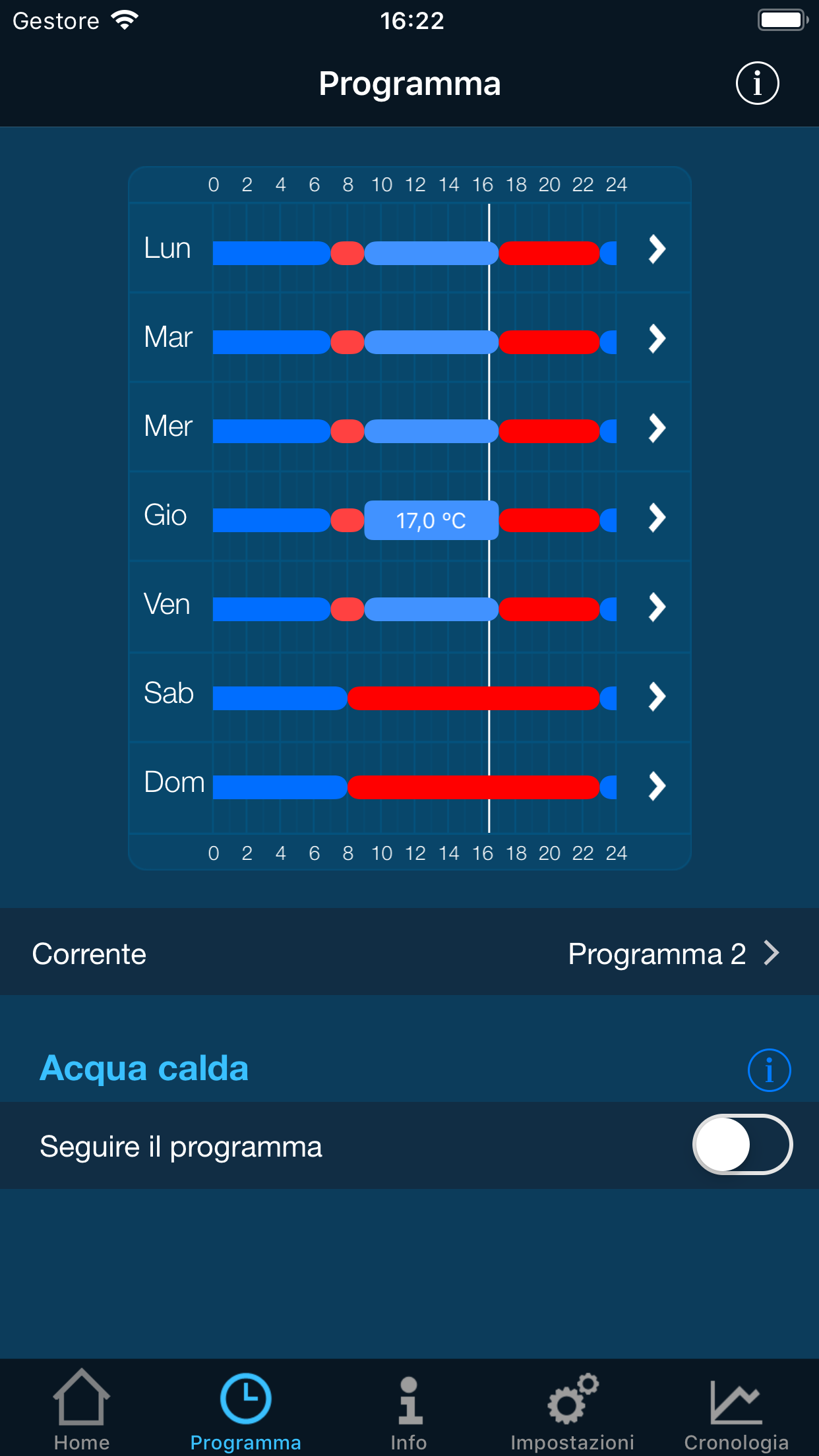Go to the Info tab
This screenshot has width=819, height=1456.
pyautogui.click(x=409, y=1409)
